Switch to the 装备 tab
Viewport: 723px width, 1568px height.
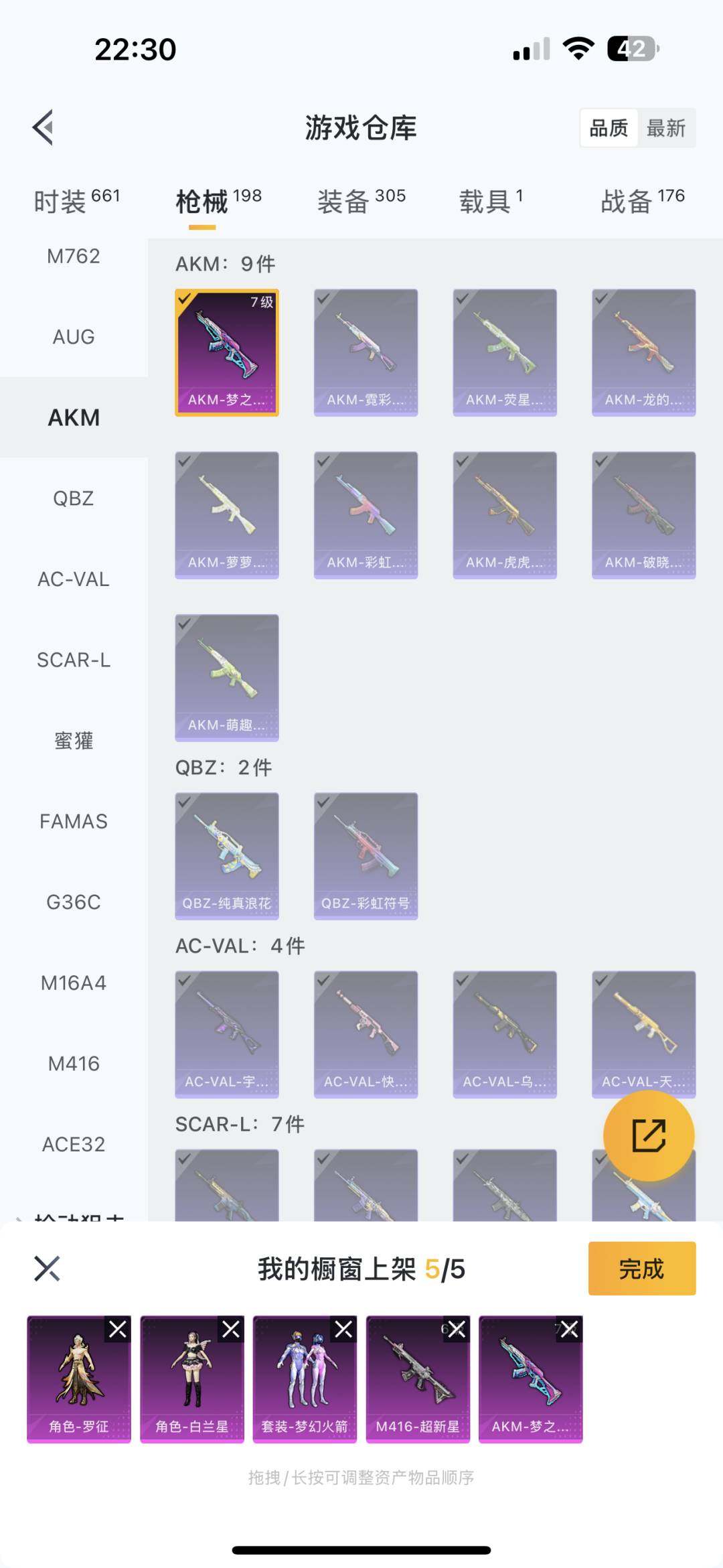(361, 200)
